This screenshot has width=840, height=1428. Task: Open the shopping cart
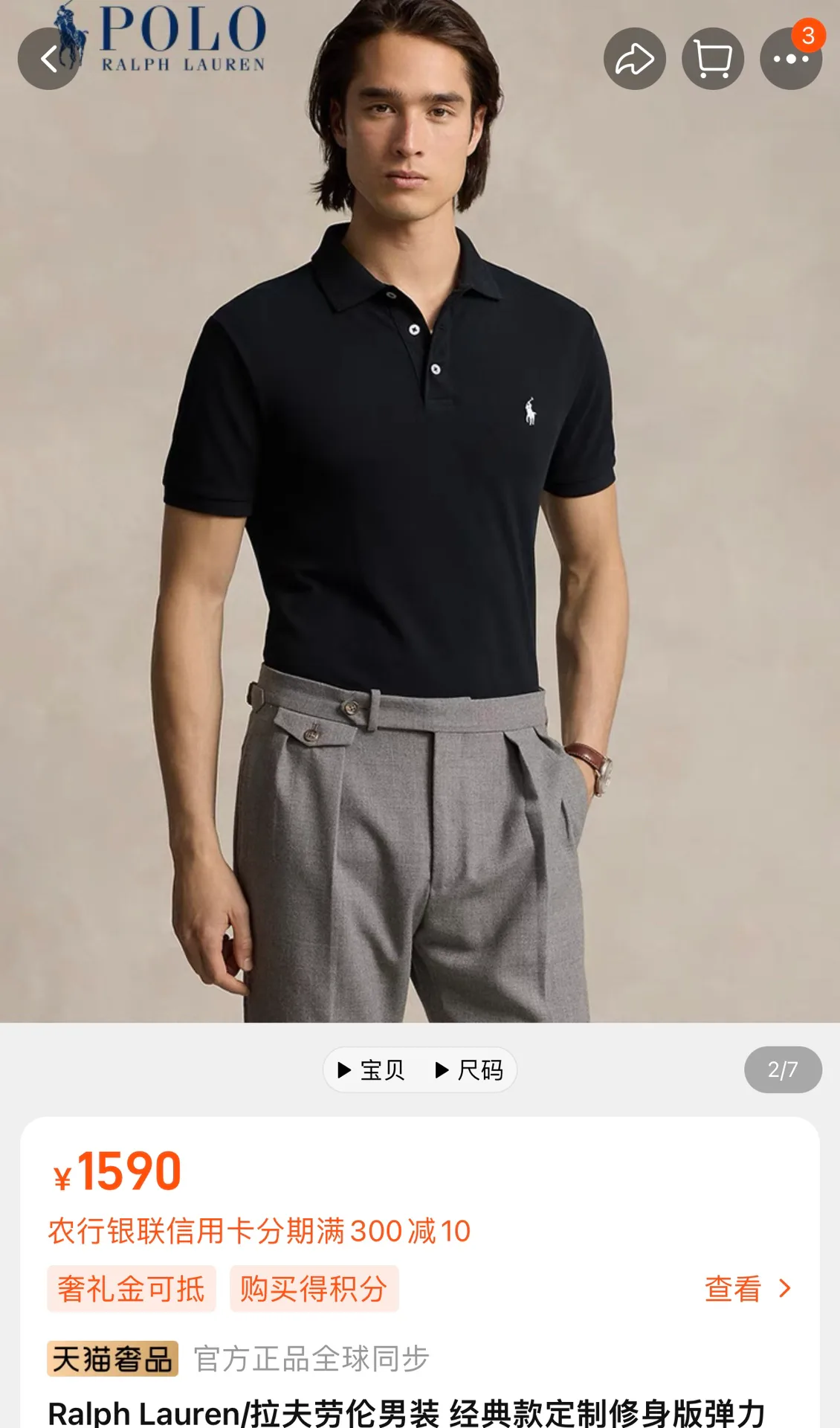click(713, 59)
